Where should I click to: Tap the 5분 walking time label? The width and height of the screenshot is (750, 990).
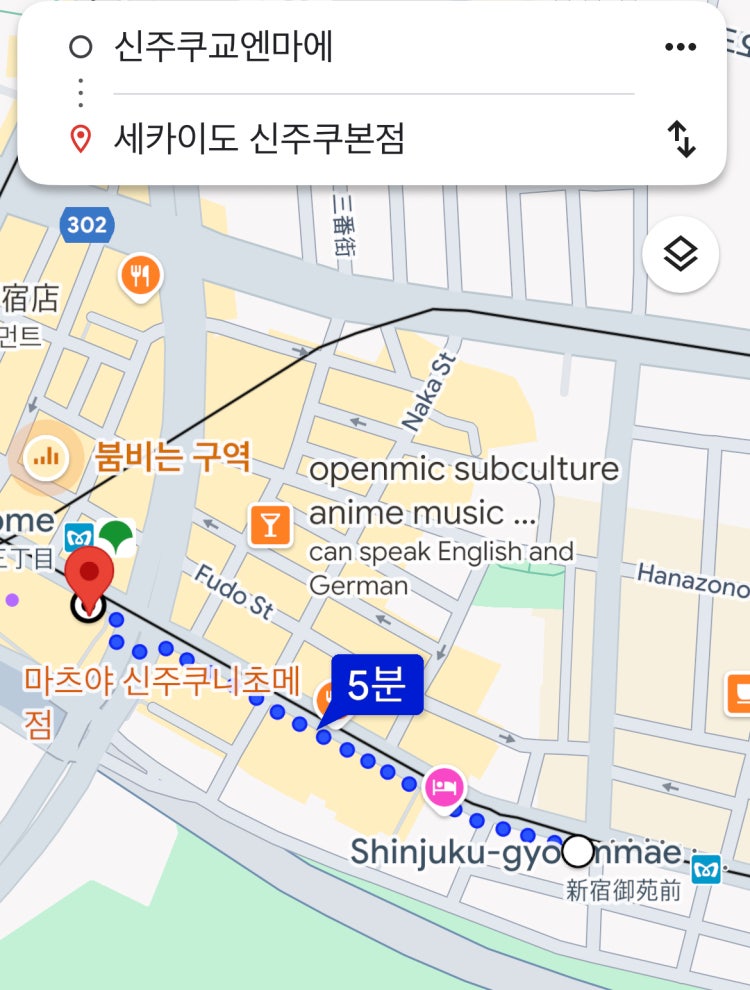click(377, 685)
